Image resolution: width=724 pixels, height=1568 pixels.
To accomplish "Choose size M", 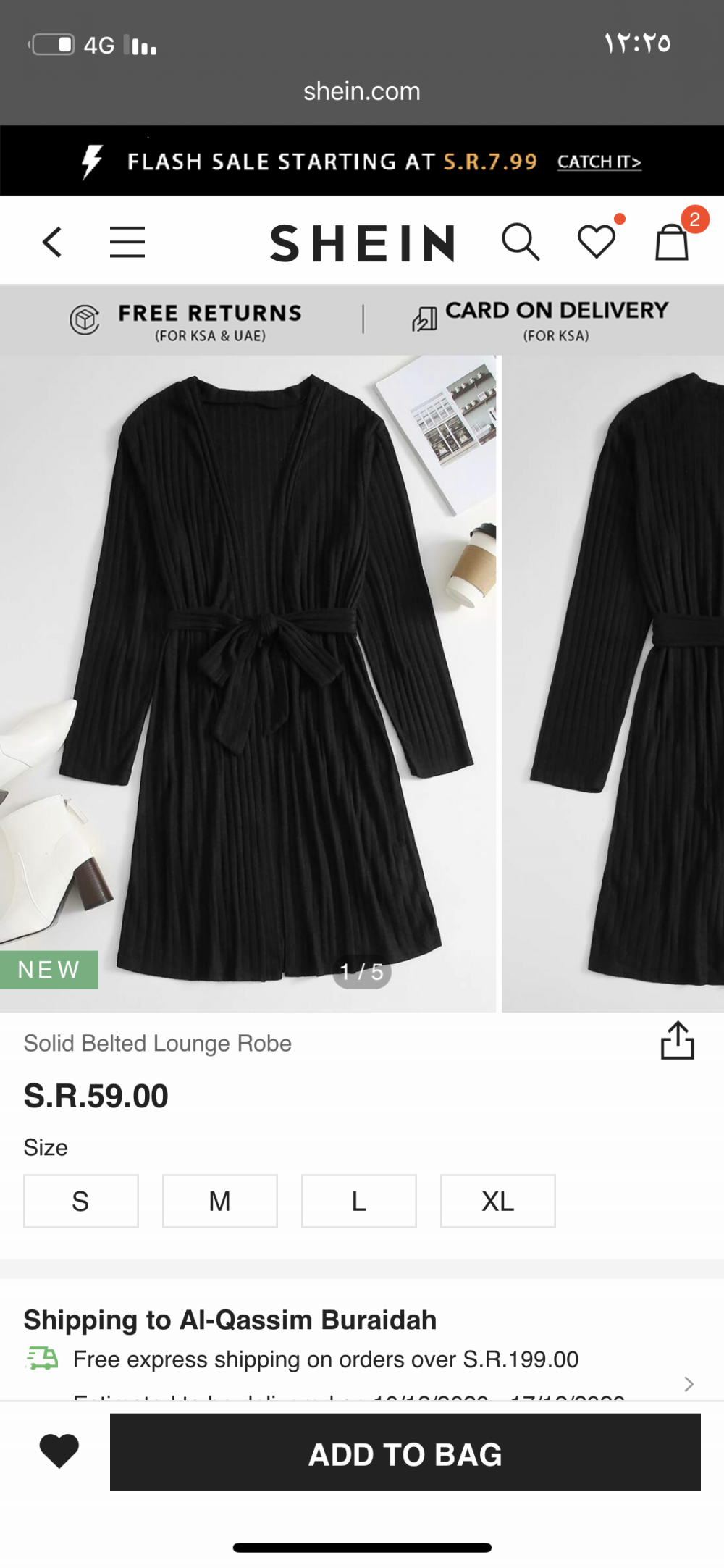I will (x=220, y=1201).
